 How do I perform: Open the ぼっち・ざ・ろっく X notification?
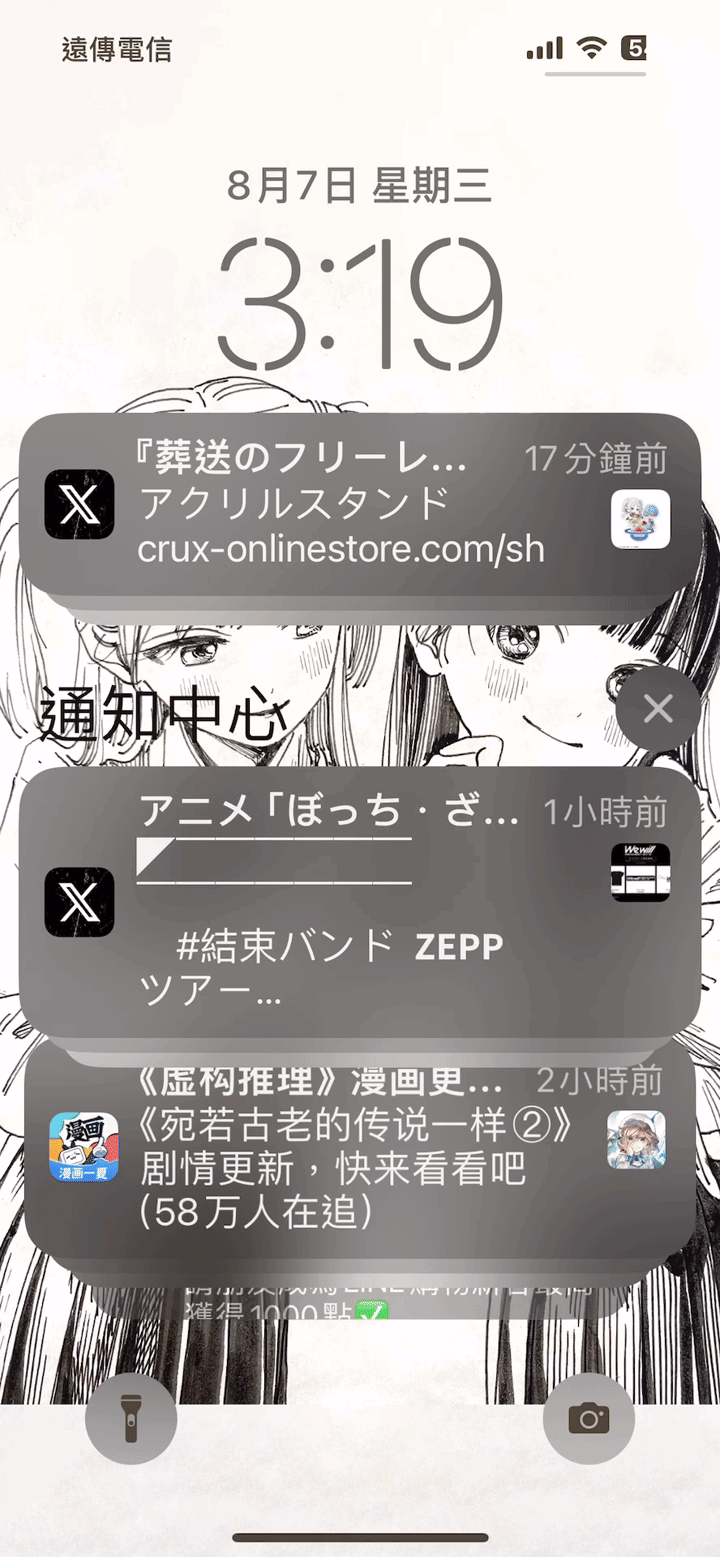click(x=360, y=900)
